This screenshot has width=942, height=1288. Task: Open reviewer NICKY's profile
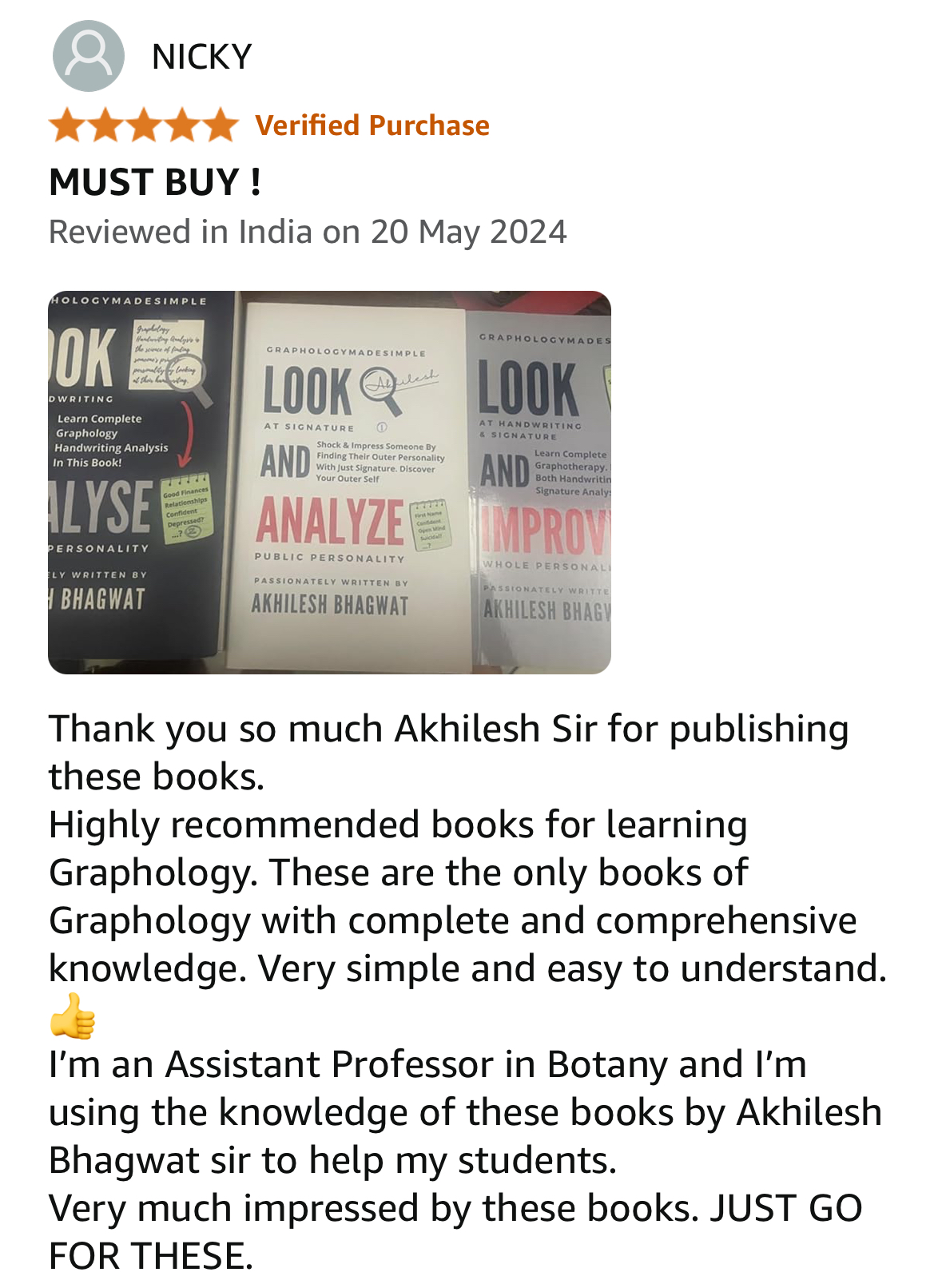click(x=201, y=57)
